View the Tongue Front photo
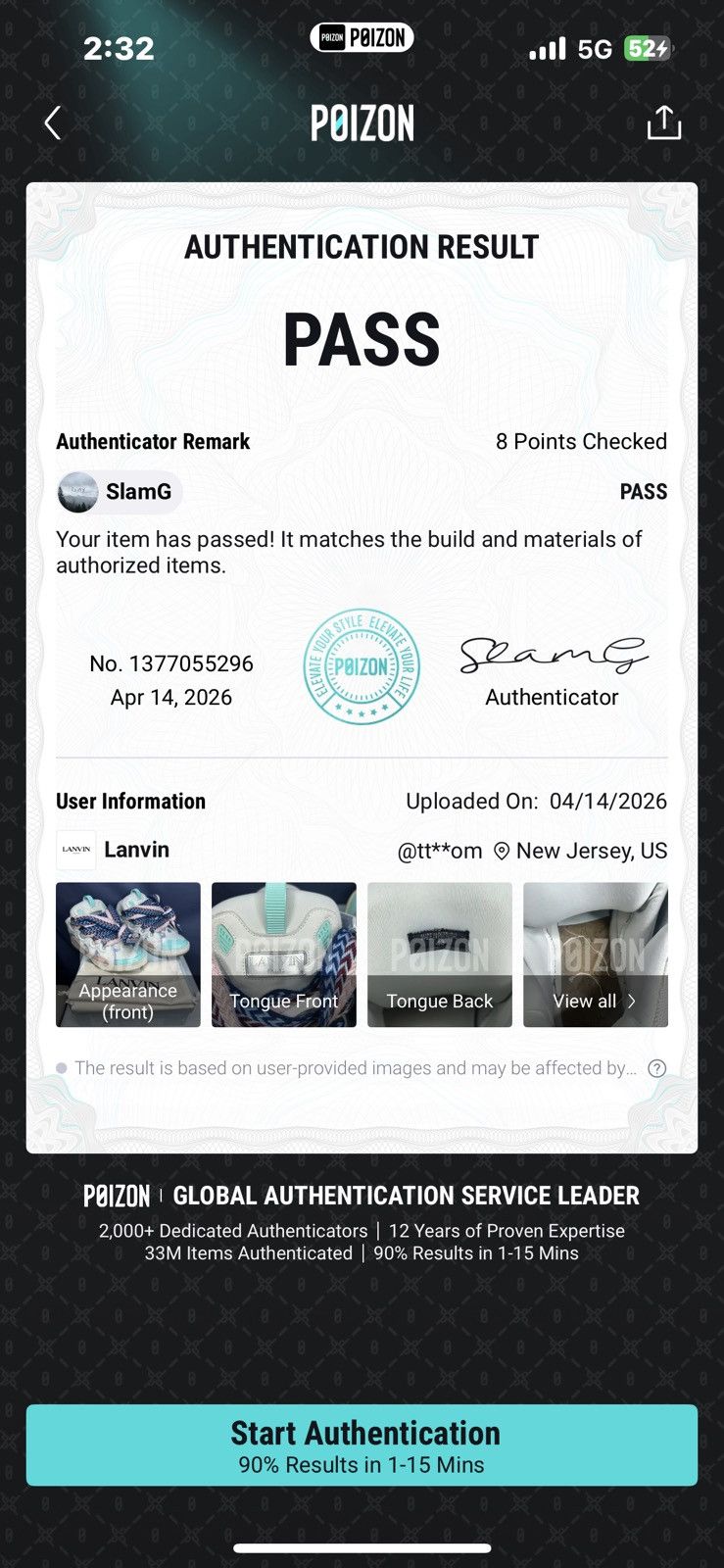This screenshot has height=1568, width=724. [x=284, y=955]
